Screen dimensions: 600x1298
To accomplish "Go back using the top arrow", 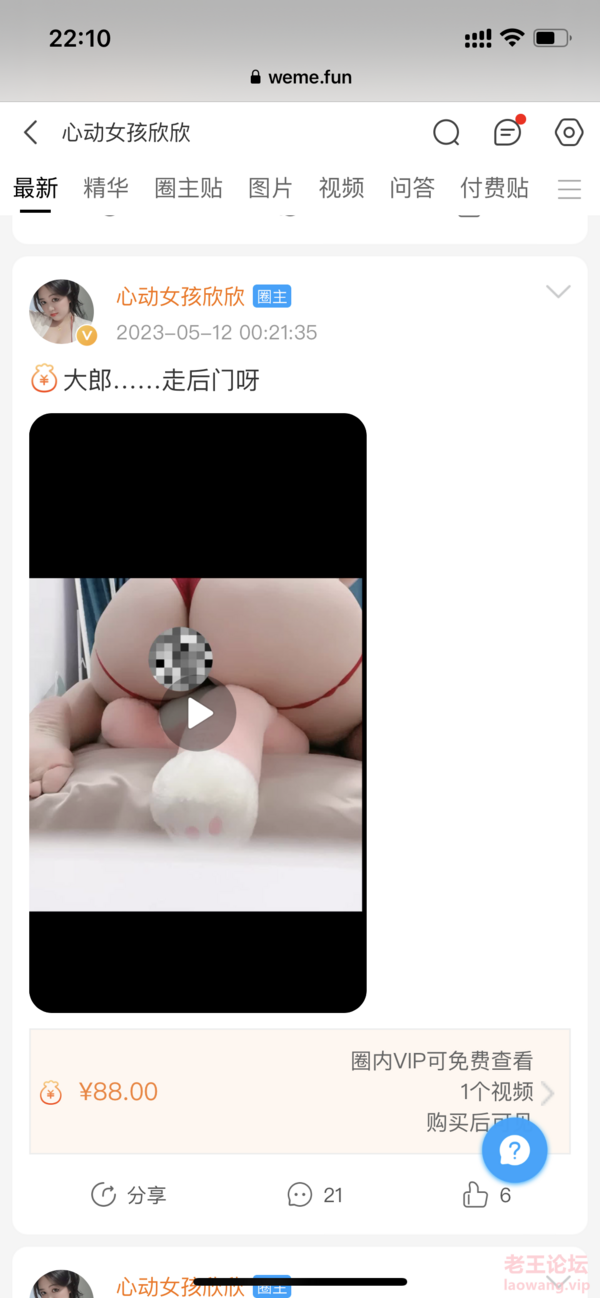I will pos(31,132).
